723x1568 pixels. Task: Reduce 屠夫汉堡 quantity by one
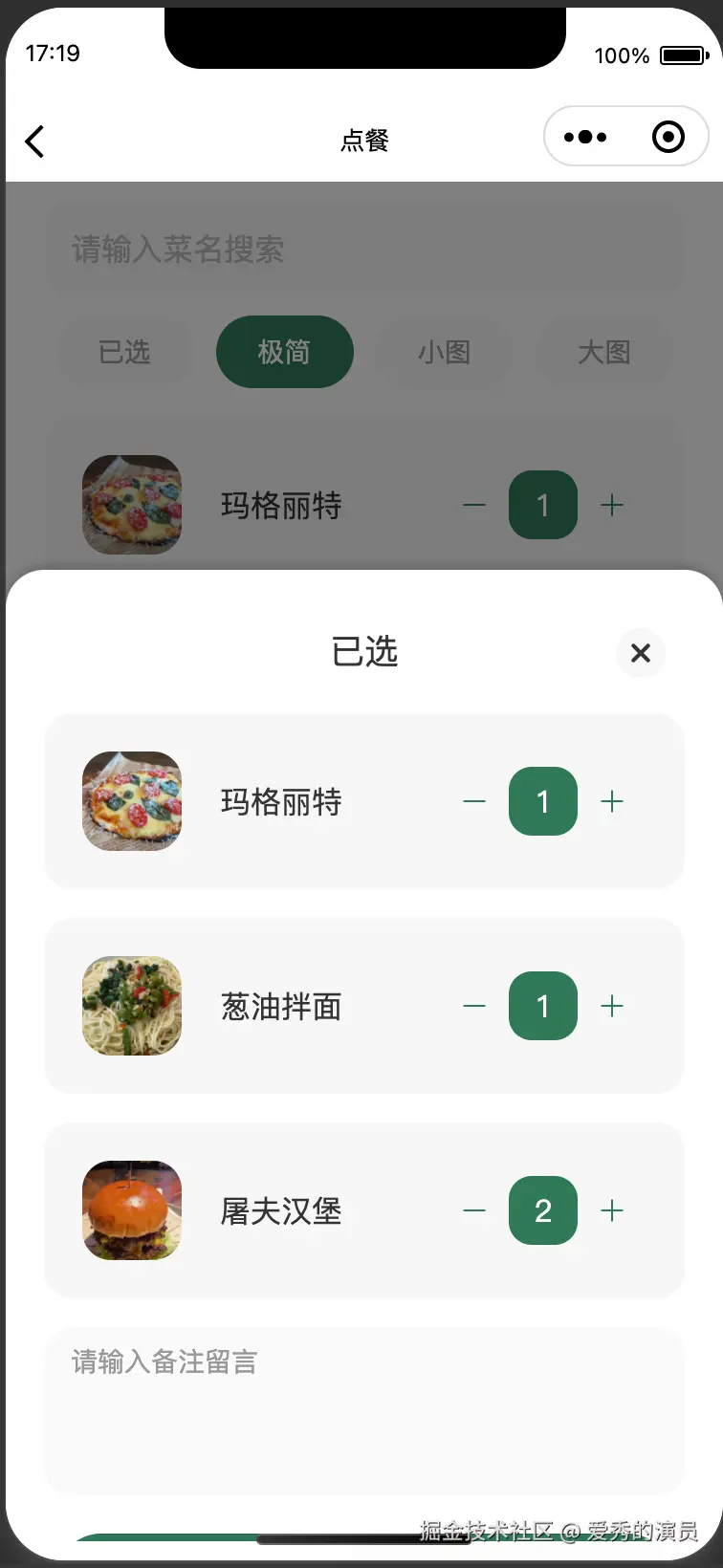[x=474, y=1210]
